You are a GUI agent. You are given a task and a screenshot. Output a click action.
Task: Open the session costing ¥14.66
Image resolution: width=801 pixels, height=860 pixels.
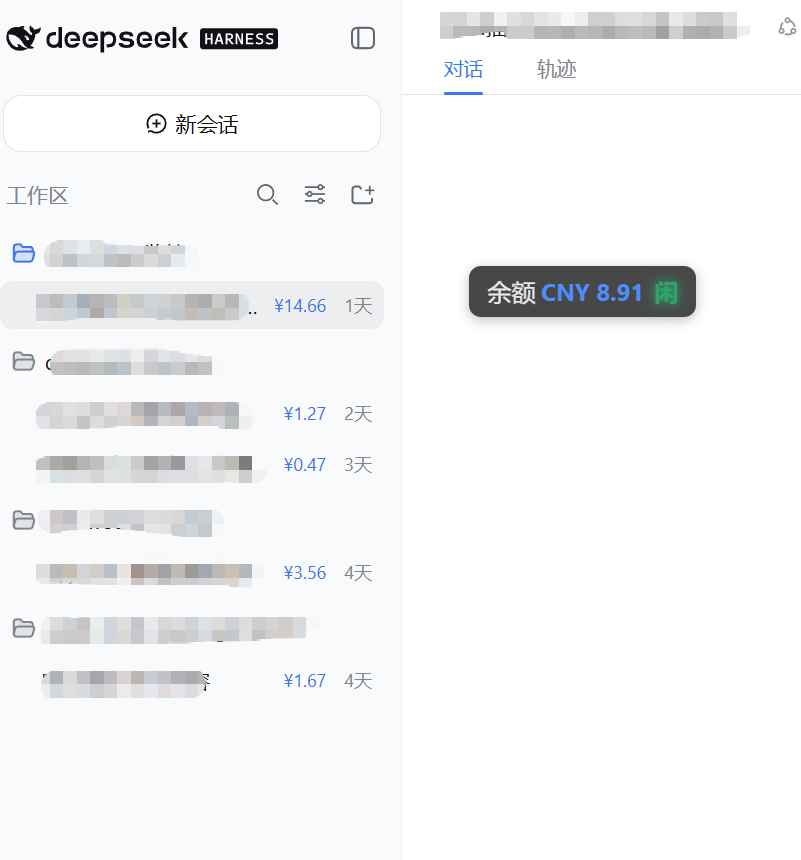pyautogui.click(x=192, y=305)
